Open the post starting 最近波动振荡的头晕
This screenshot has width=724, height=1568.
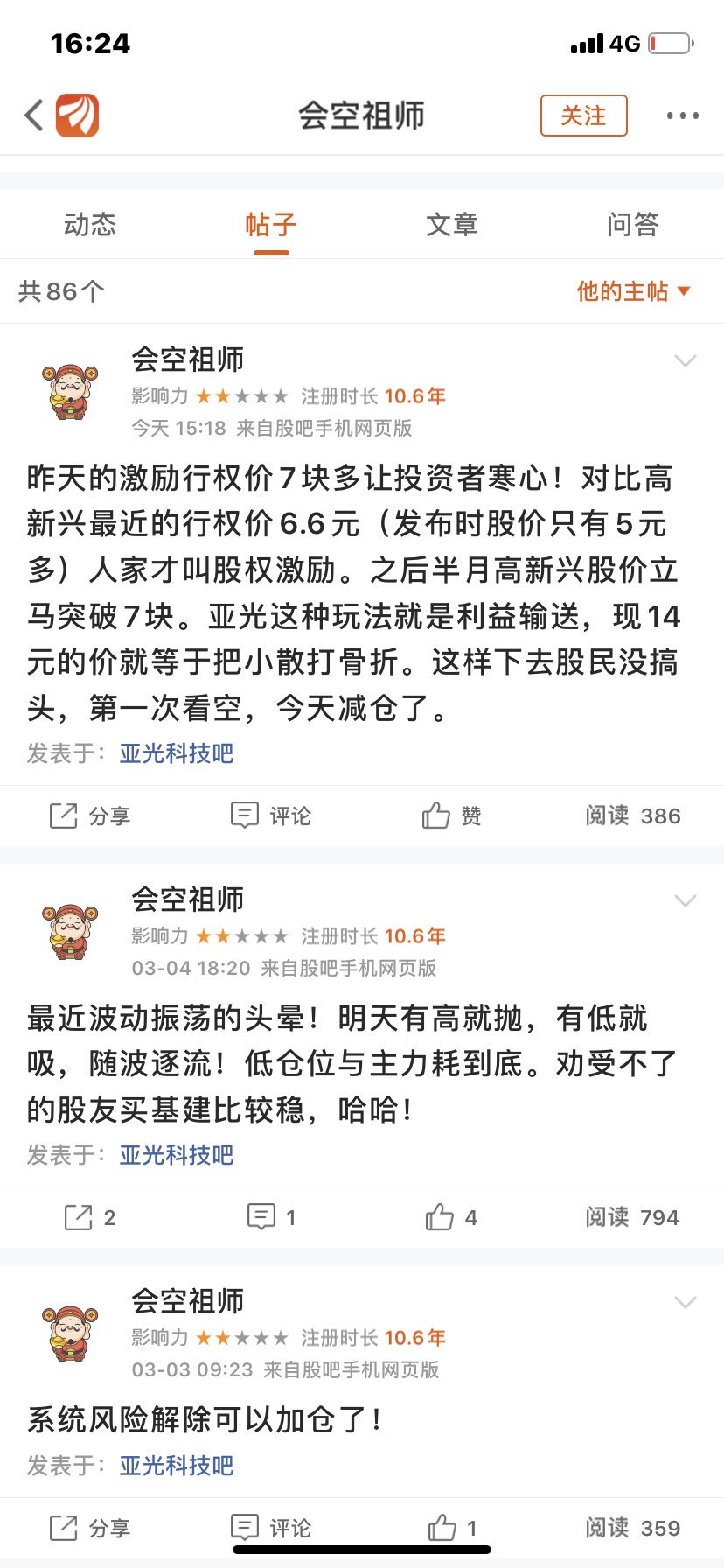click(x=350, y=1063)
